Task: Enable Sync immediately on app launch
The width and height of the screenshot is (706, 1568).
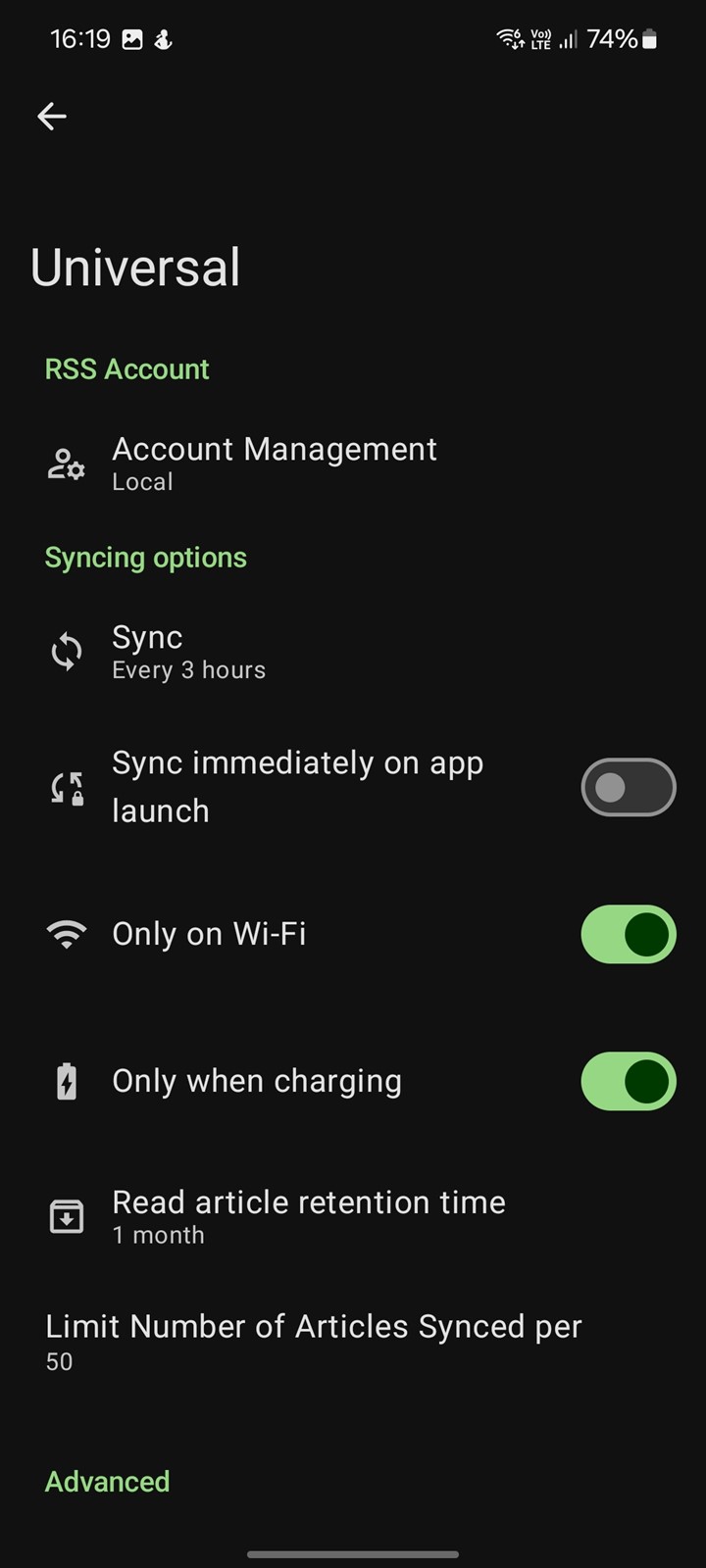Action: coord(629,787)
